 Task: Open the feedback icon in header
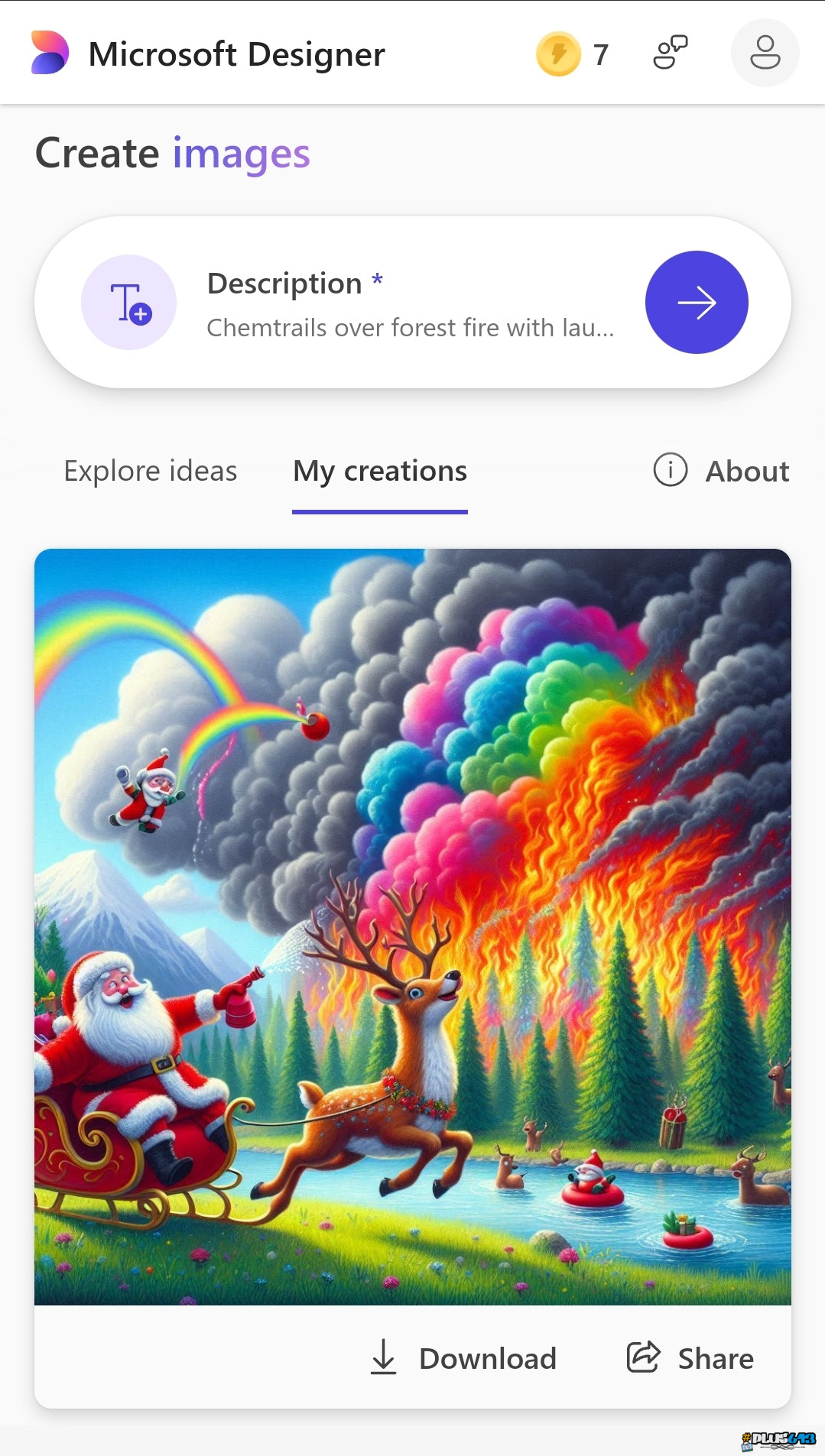tap(671, 53)
